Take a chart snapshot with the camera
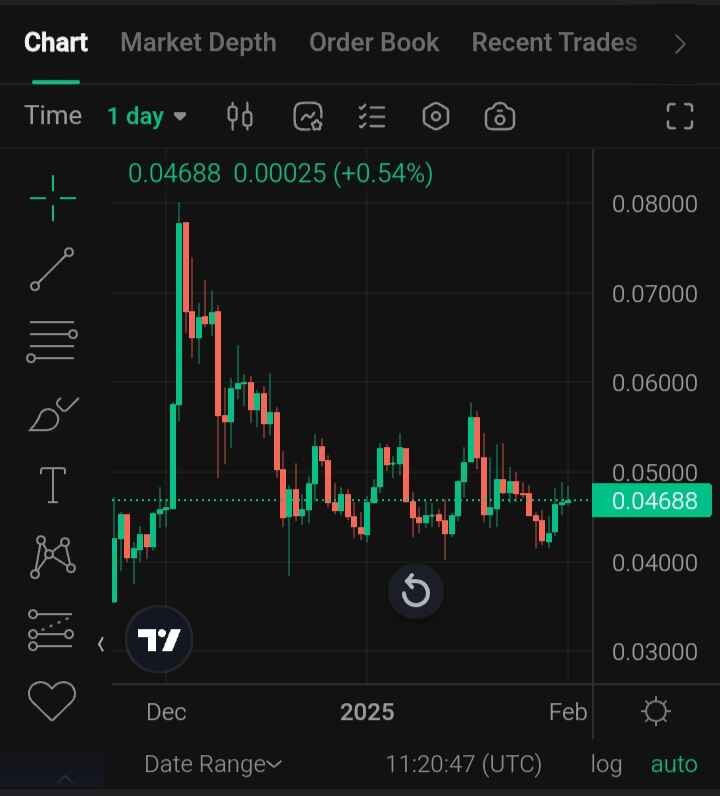The height and width of the screenshot is (796, 720). click(499, 117)
